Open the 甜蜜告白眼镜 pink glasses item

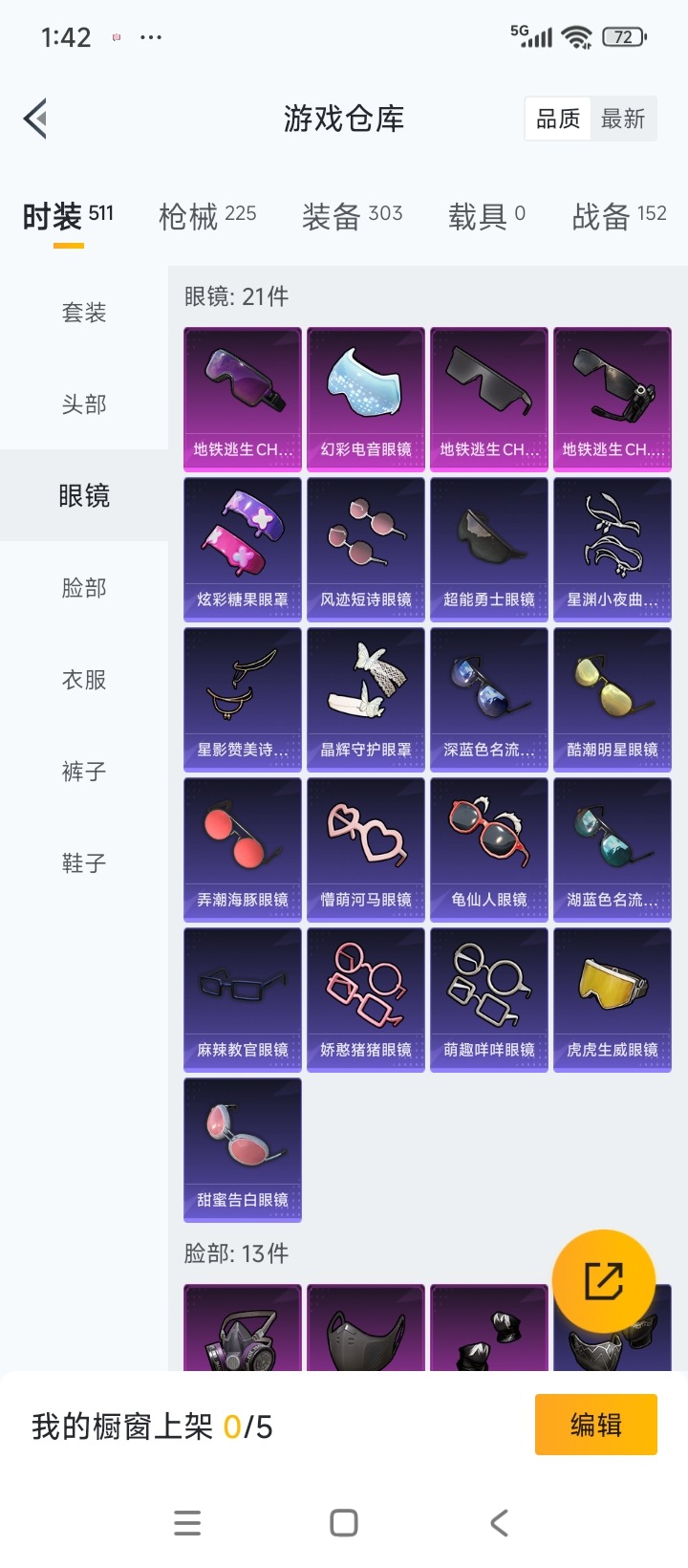coord(242,1150)
